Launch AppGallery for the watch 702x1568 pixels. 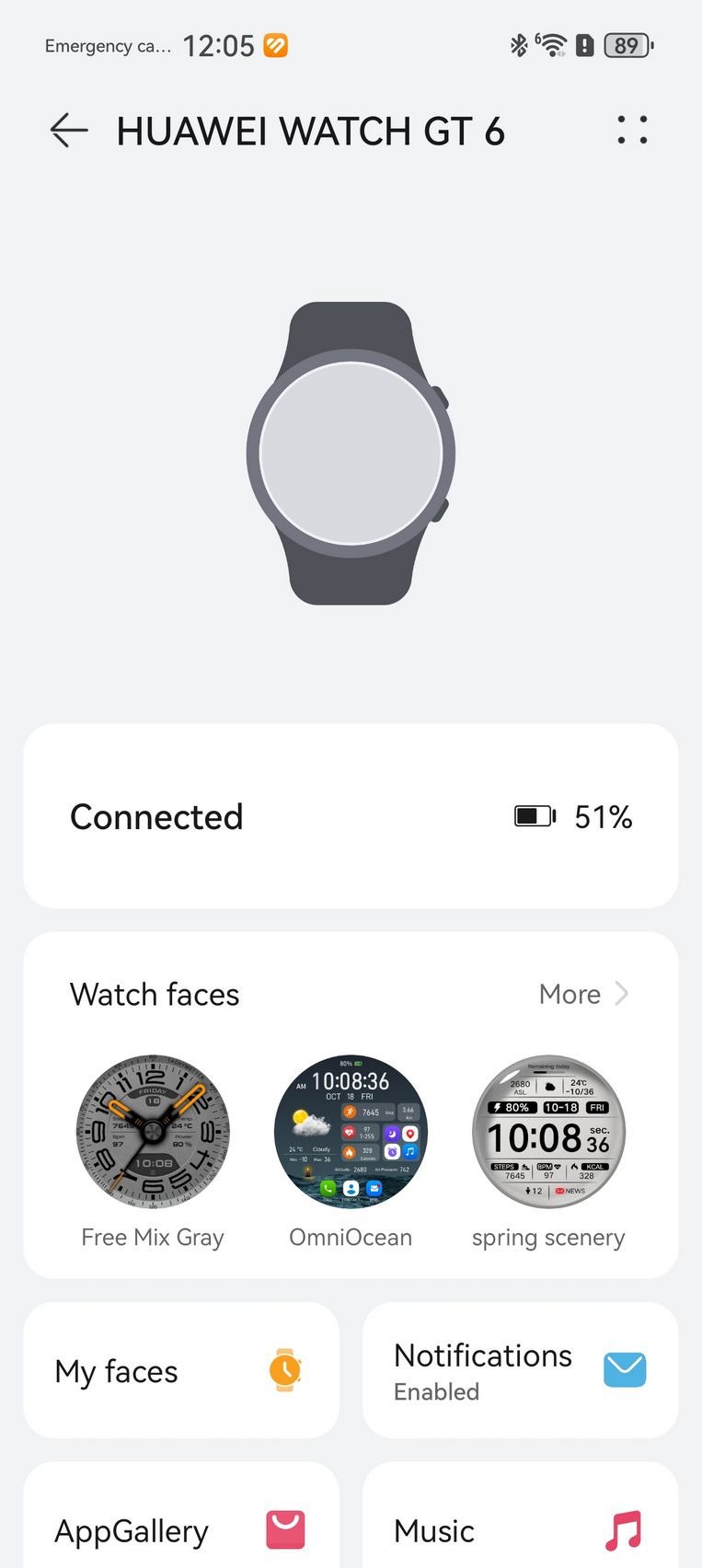[x=181, y=1518]
